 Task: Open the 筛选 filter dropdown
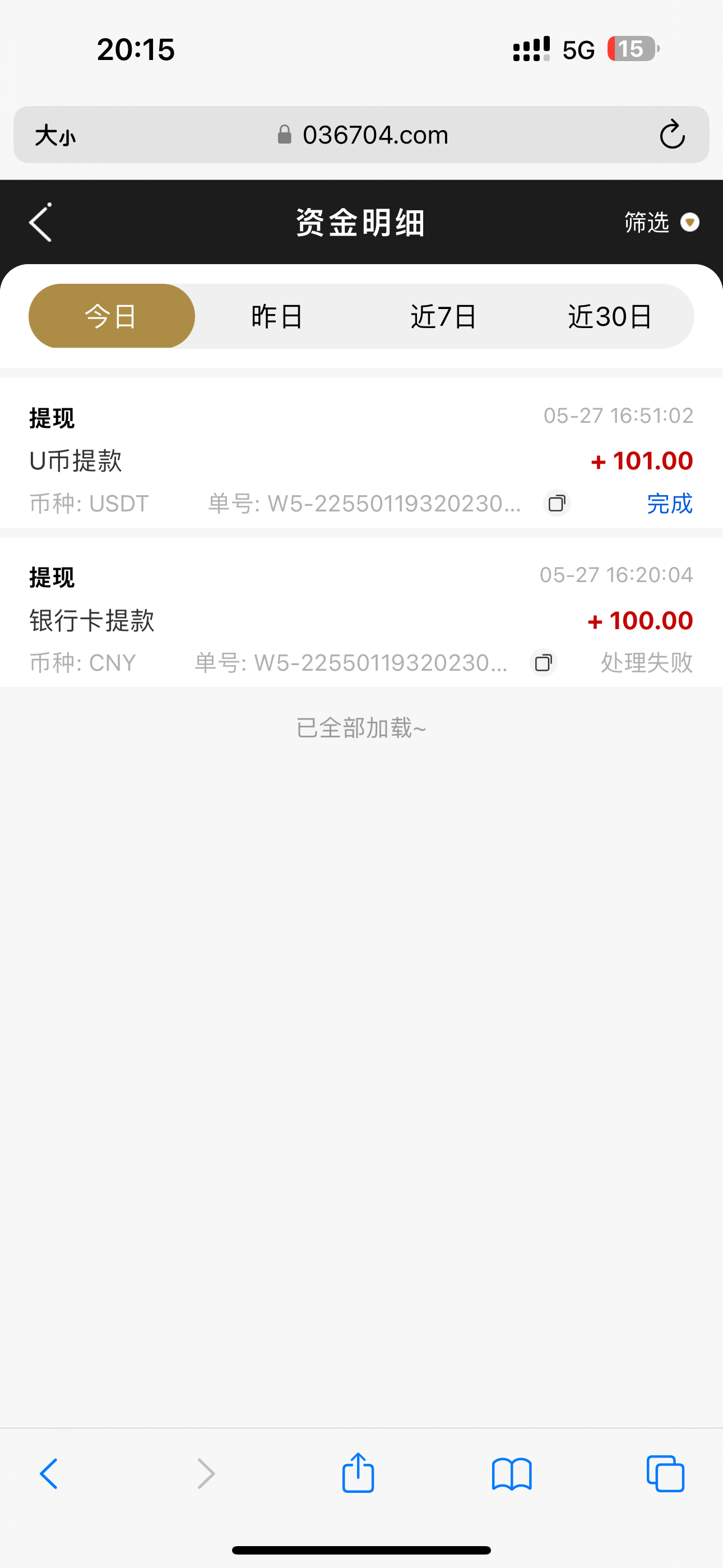[661, 223]
